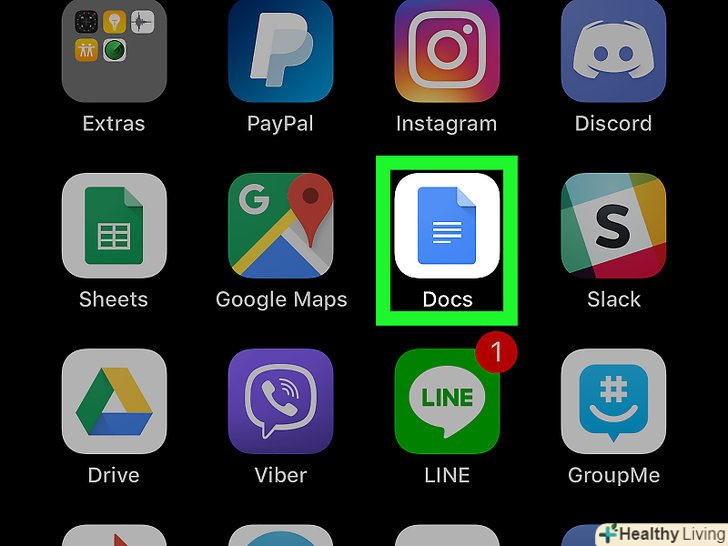This screenshot has width=728, height=546.
Task: Launch the GroupMe app
Action: [613, 400]
